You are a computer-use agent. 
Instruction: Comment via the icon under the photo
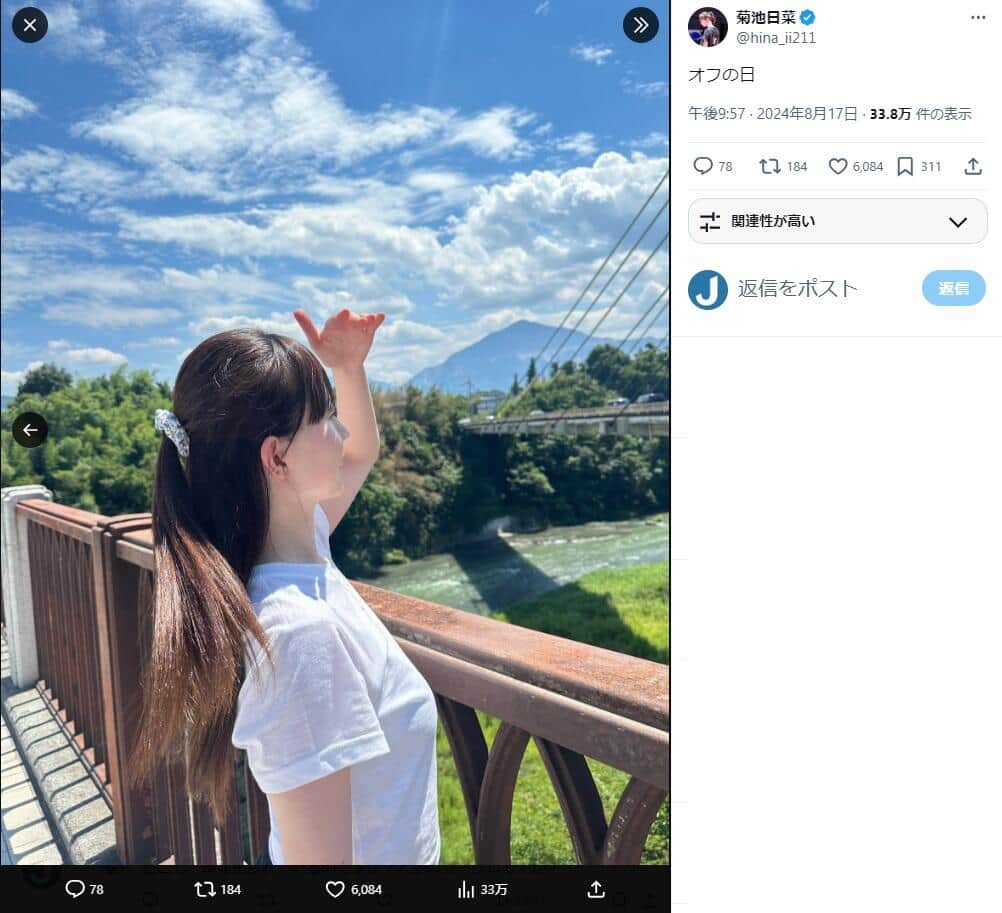pos(75,889)
